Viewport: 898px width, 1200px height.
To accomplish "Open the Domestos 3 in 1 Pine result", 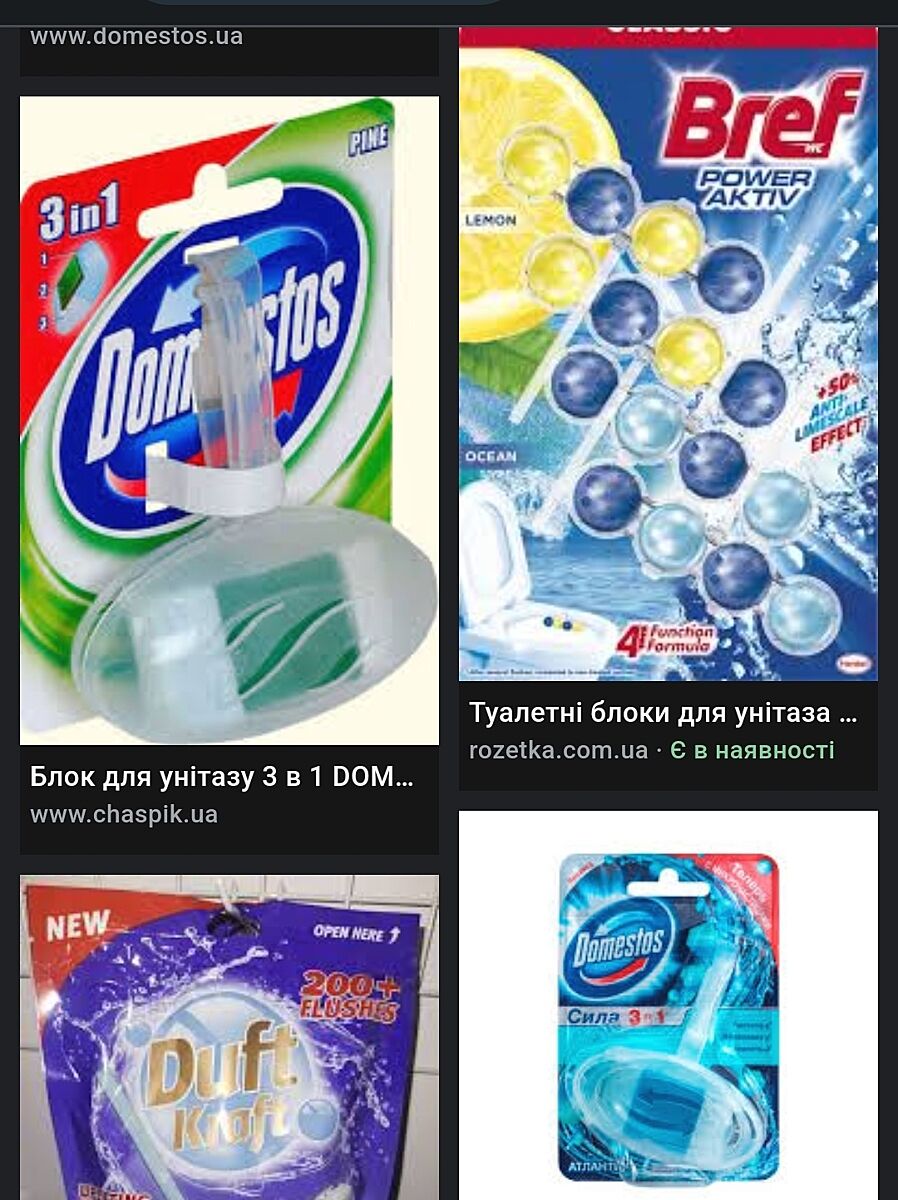I will pos(229,420).
